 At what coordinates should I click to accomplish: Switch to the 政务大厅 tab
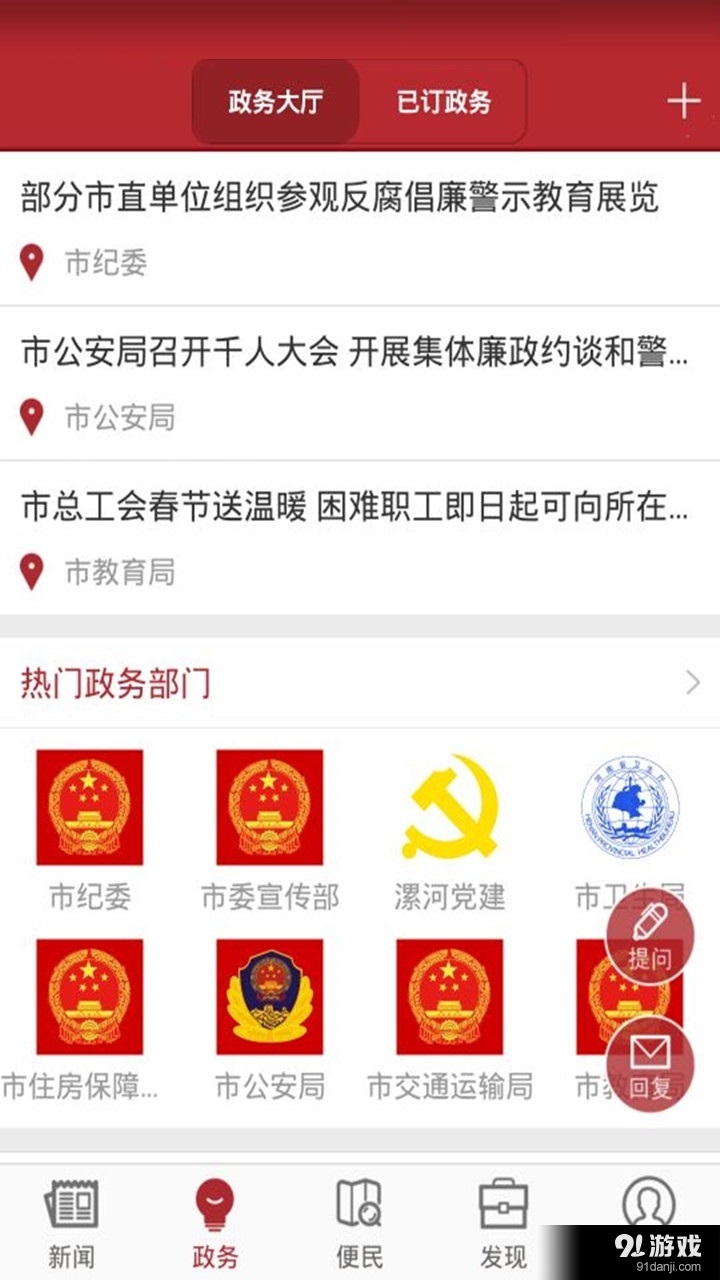274,101
